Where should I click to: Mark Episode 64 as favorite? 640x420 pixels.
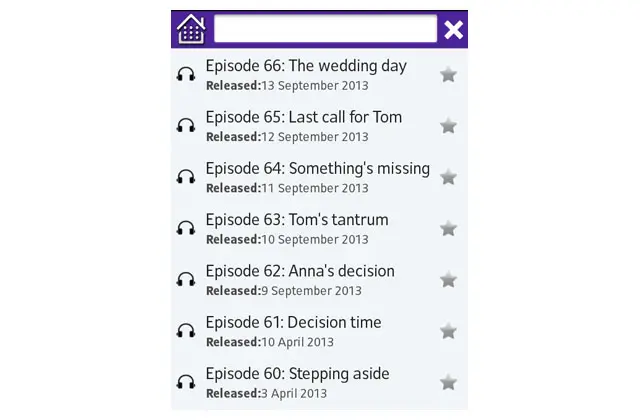448,177
